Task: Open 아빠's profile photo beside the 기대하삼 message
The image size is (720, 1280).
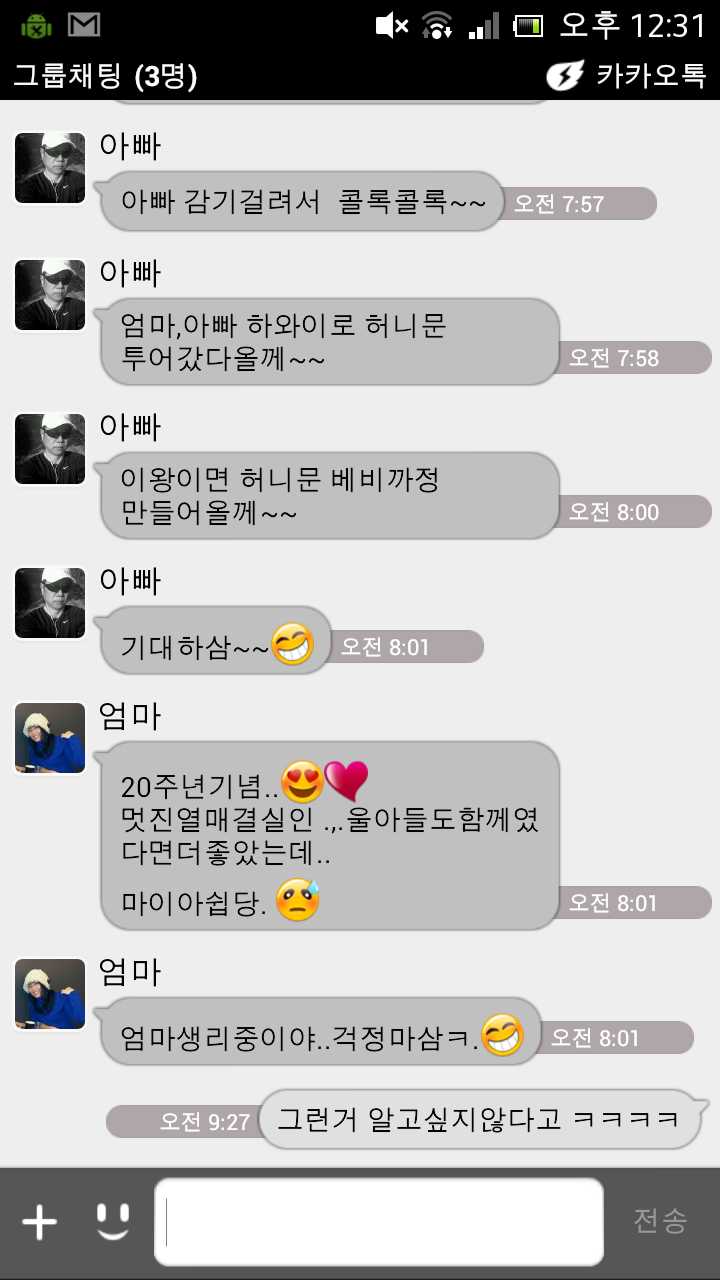Action: pyautogui.click(x=50, y=603)
